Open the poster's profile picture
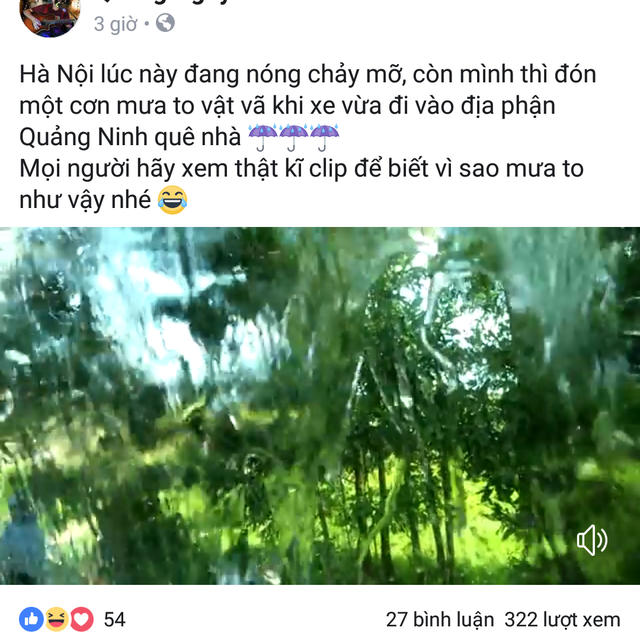 49,14
